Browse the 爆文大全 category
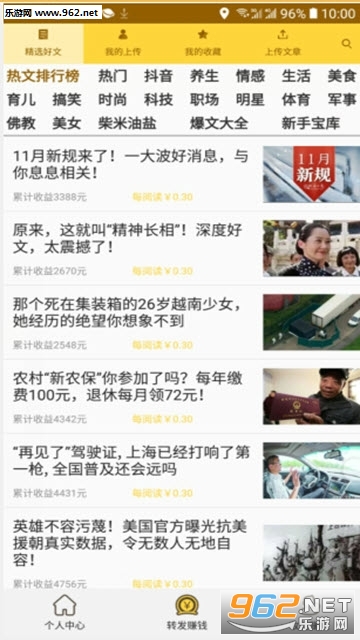Viewport: 360px width, 640px height. [219, 124]
